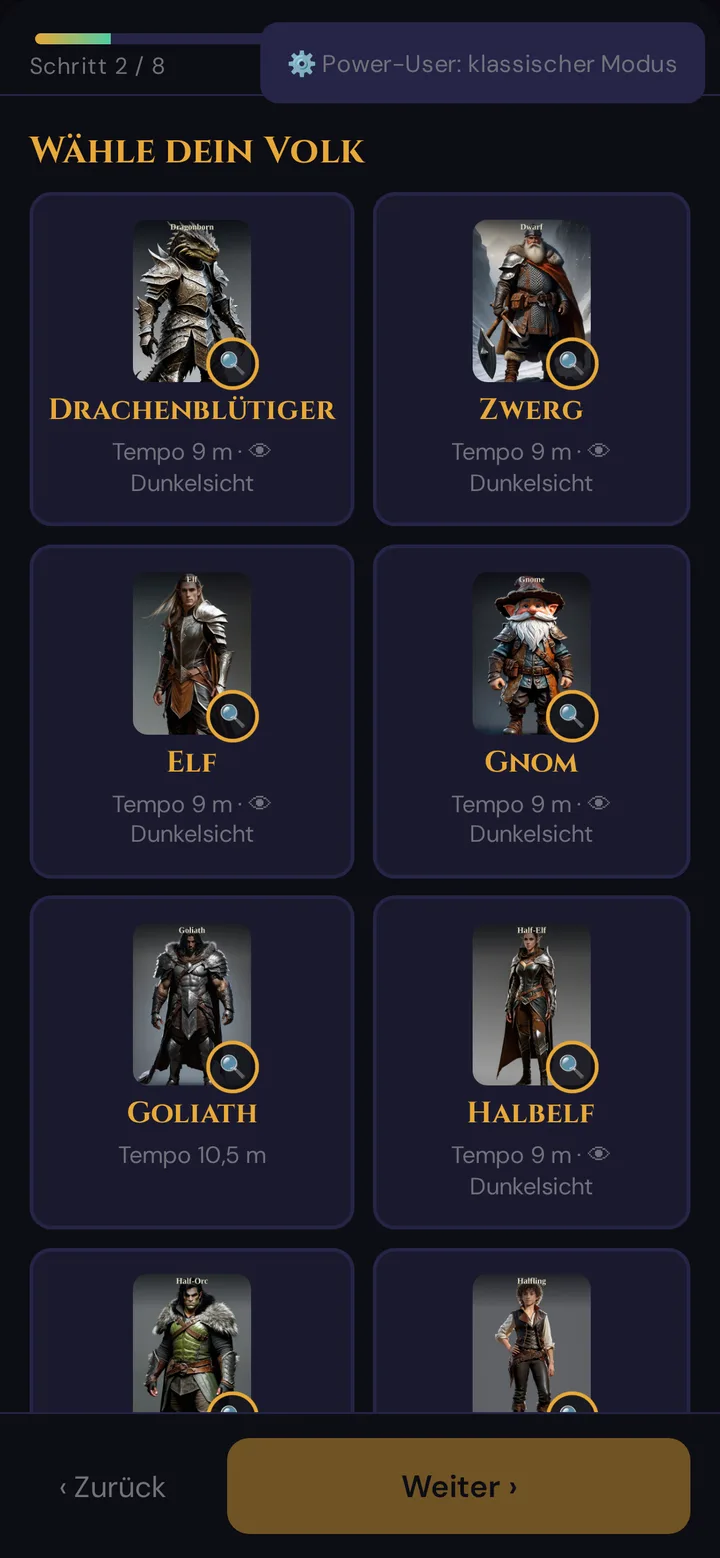Continue with the Weiter button
720x1558 pixels.
coord(459,1486)
